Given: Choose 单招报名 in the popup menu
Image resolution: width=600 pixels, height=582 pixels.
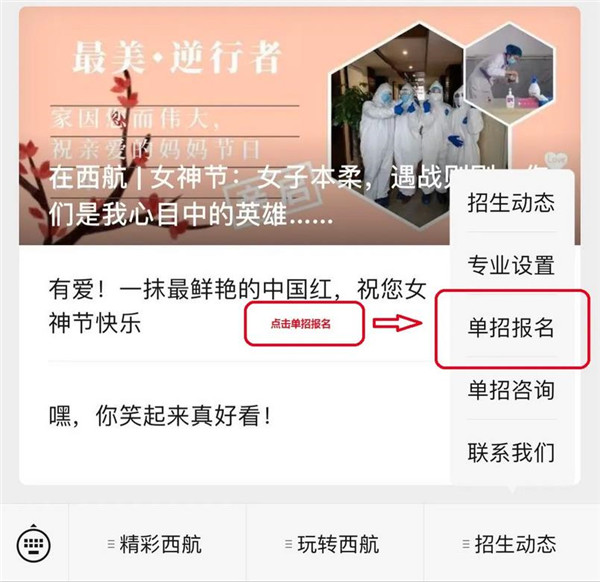Looking at the screenshot, I should 511,328.
